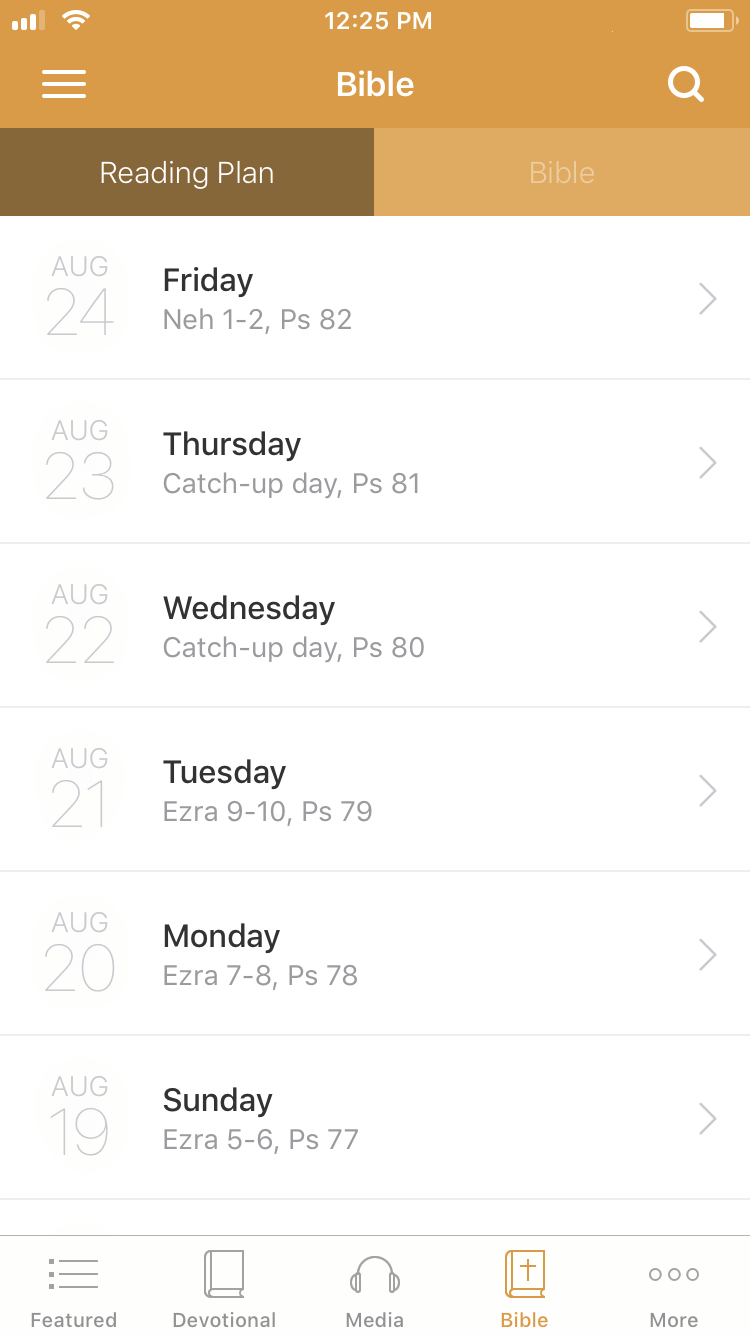This screenshot has width=750, height=1334.
Task: Open the hamburger drawer menu
Action: point(64,84)
